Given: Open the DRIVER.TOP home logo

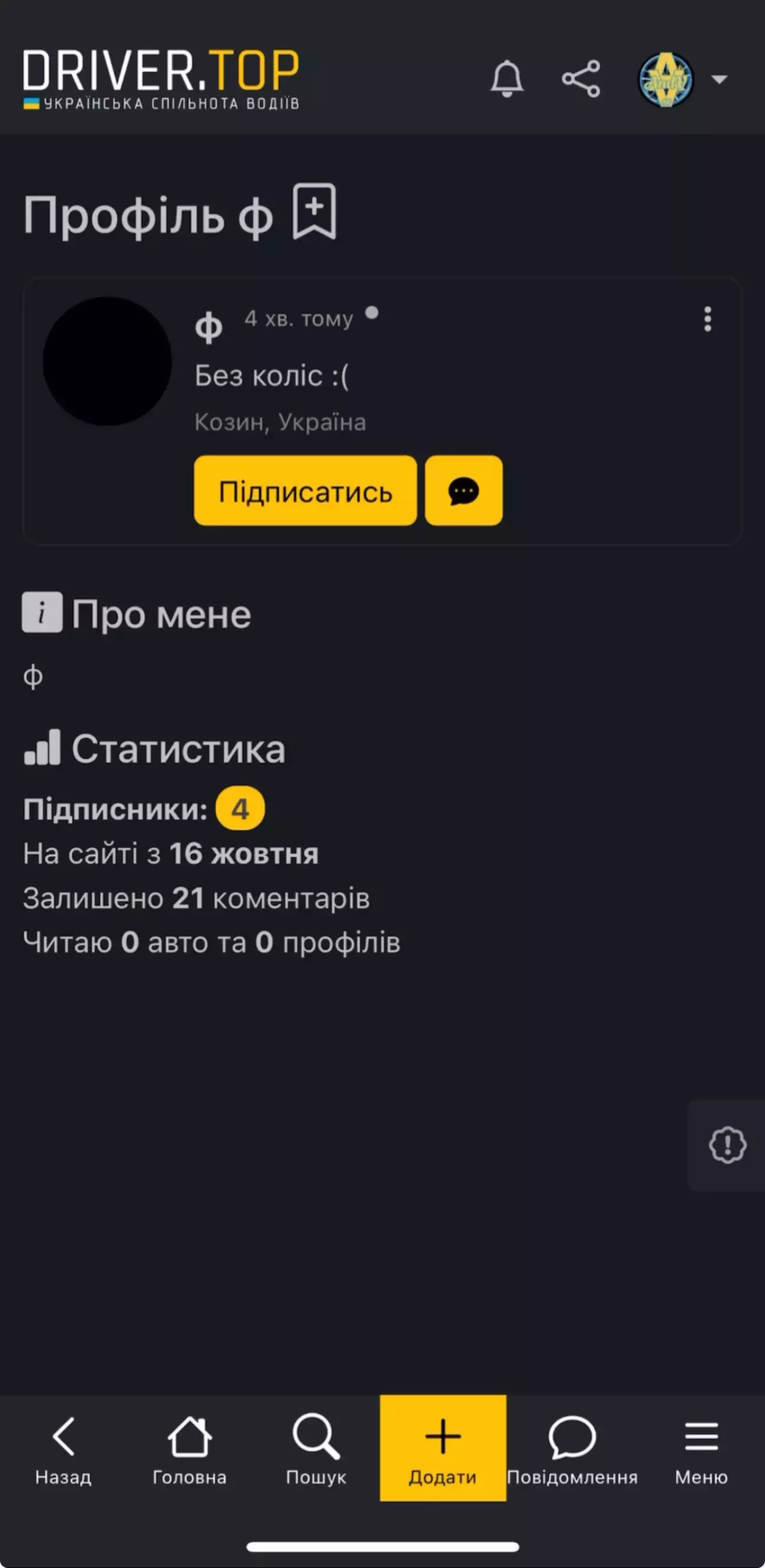Looking at the screenshot, I should pos(161,79).
